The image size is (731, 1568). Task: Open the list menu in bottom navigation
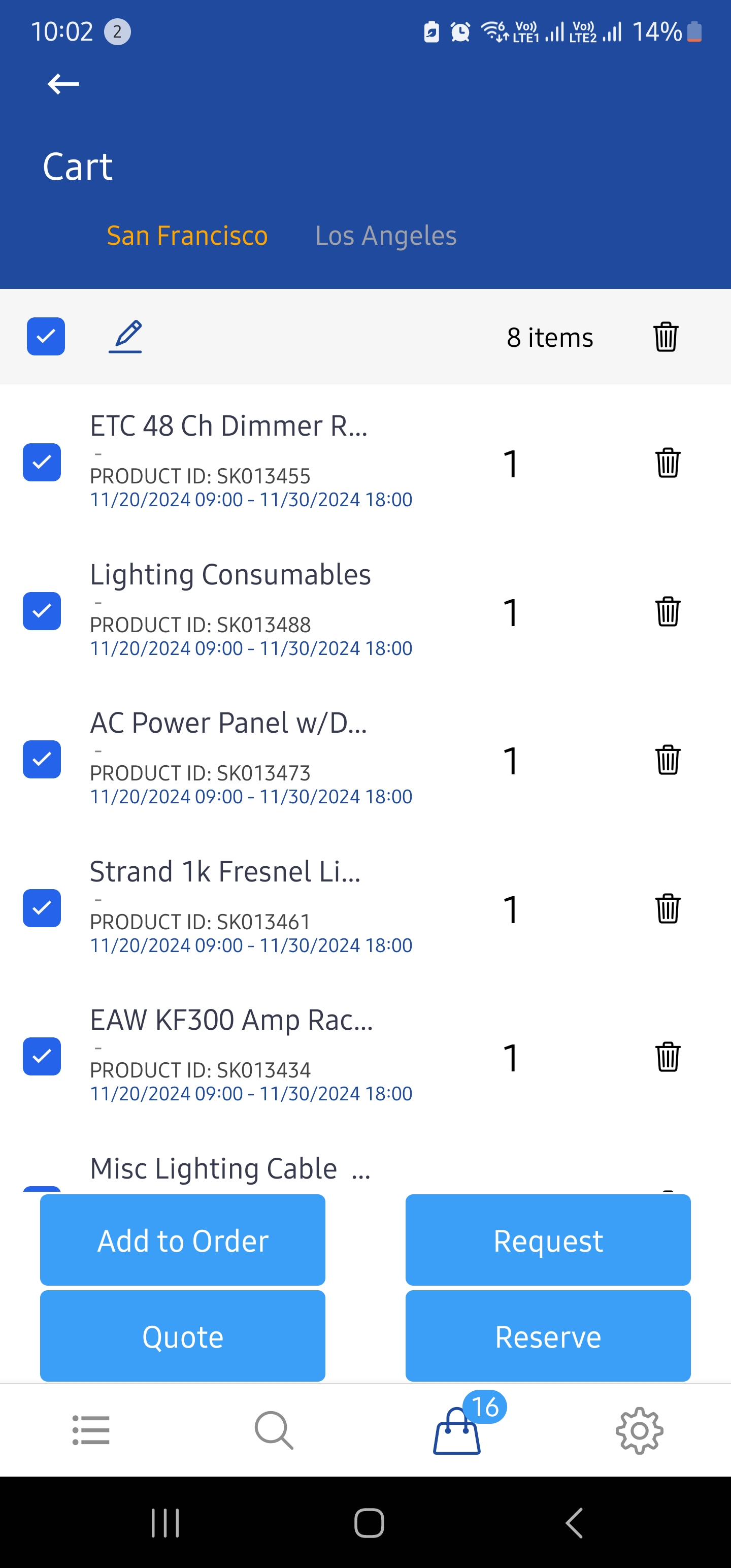click(x=91, y=1431)
